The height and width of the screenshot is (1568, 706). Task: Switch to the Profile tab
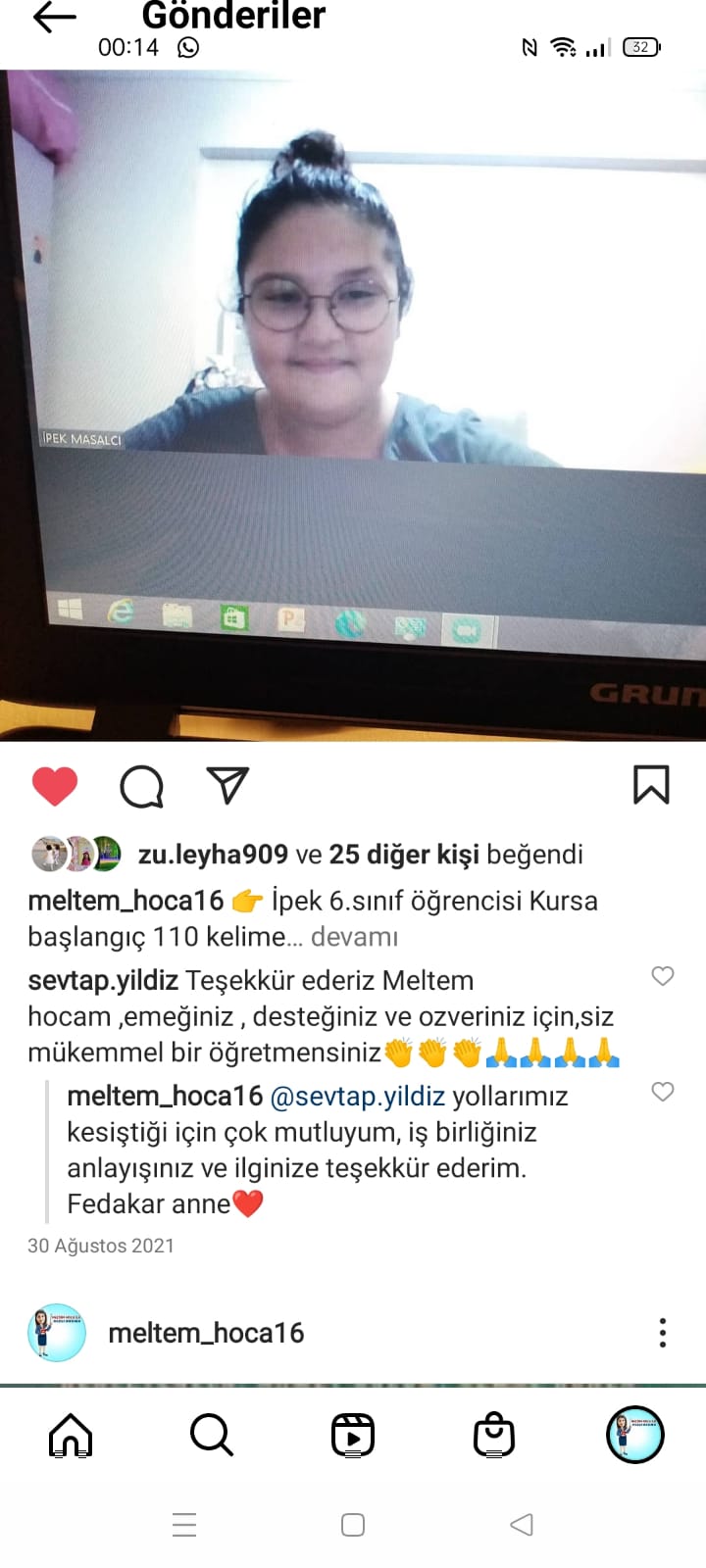[x=634, y=1436]
